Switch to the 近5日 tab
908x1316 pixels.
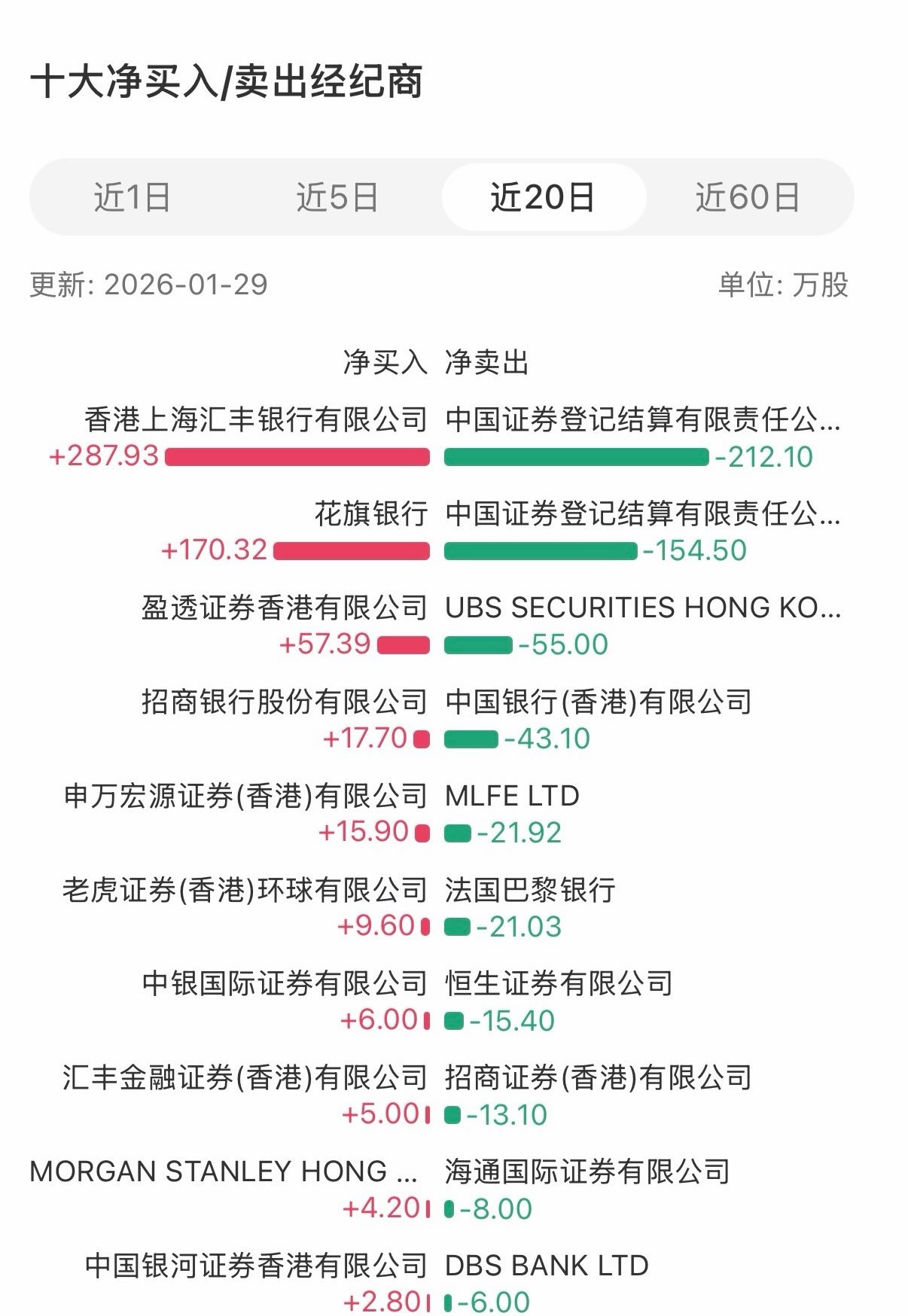[337, 198]
